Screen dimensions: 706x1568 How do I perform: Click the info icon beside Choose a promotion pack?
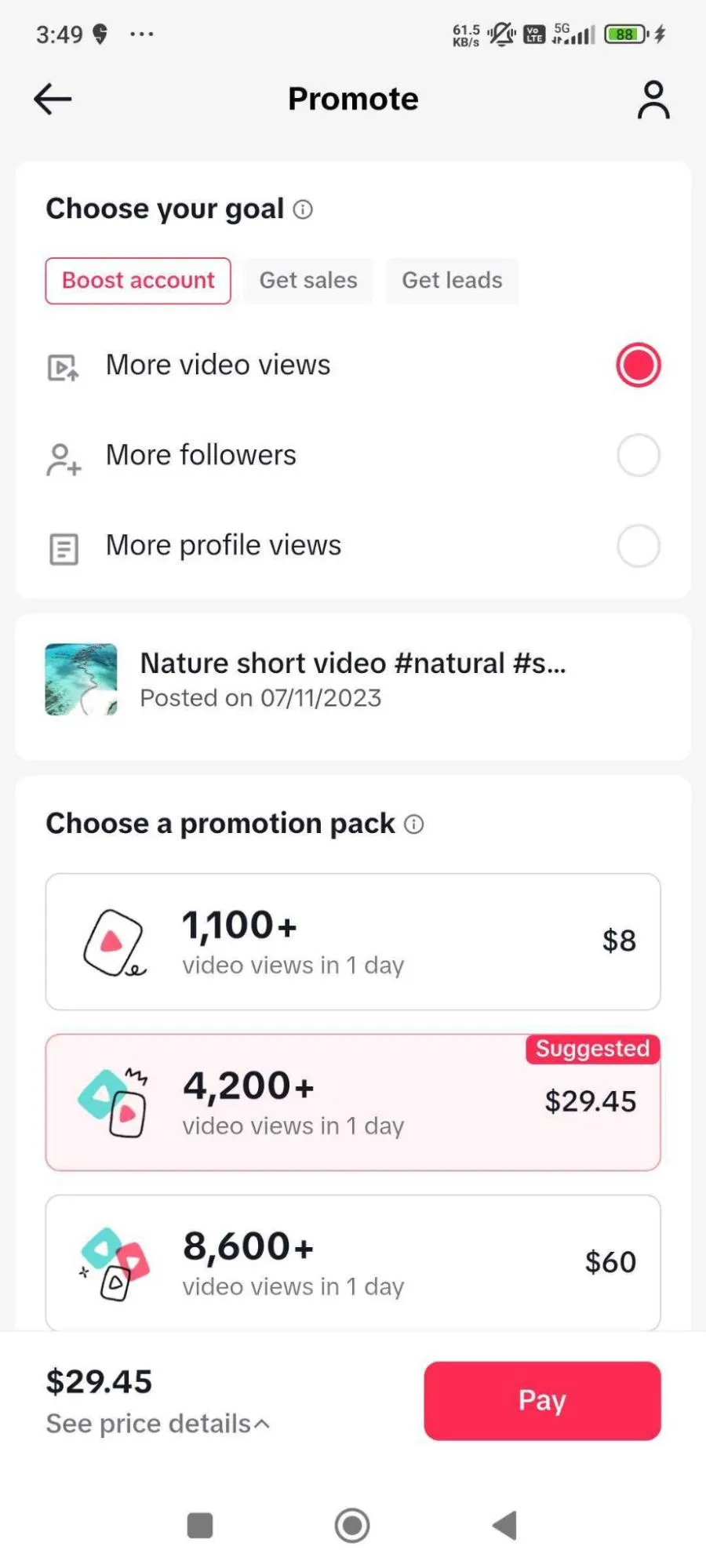tap(413, 824)
